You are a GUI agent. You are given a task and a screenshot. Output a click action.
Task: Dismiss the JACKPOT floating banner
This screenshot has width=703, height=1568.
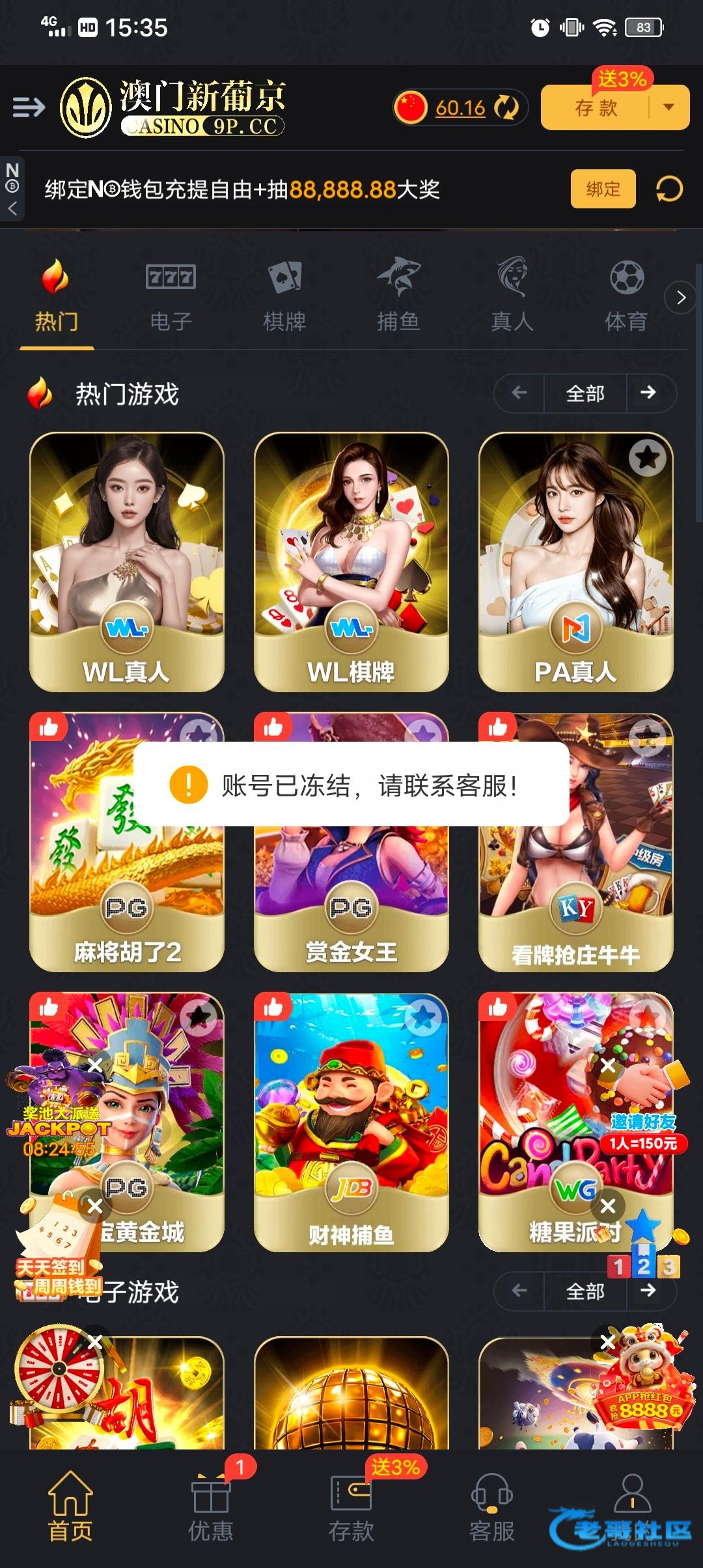pyautogui.click(x=95, y=1065)
